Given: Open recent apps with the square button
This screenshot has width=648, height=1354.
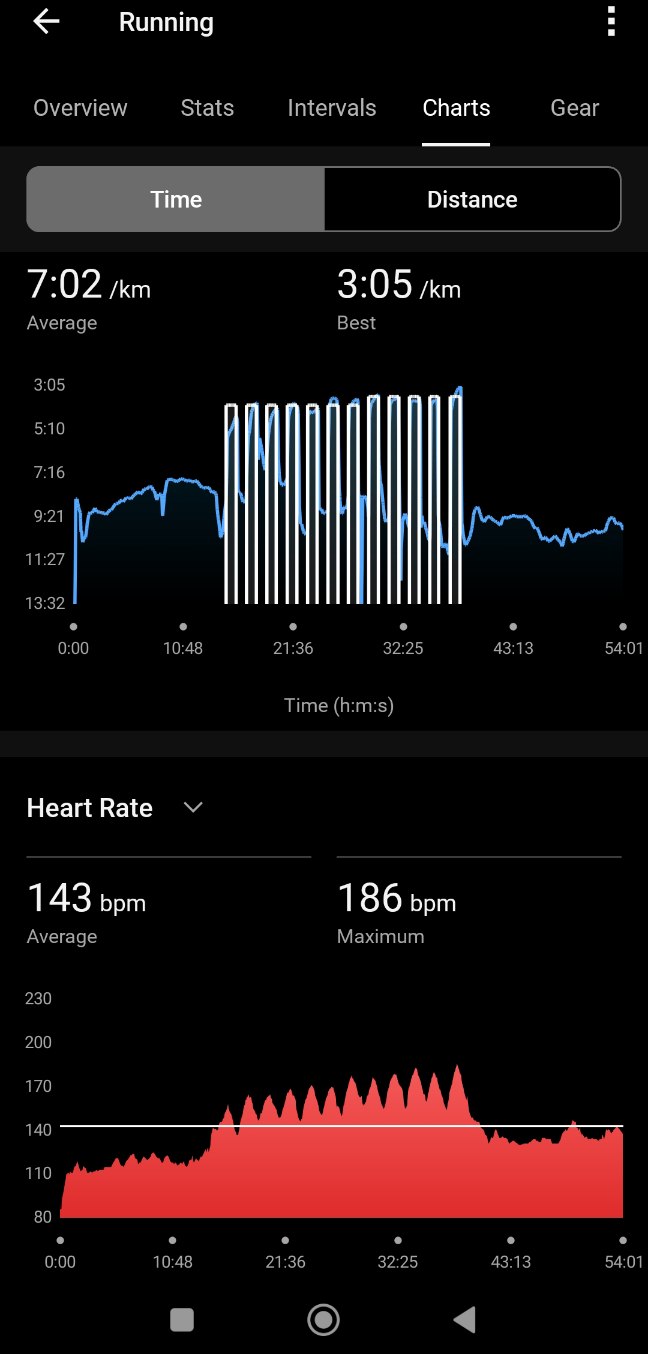Looking at the screenshot, I should tap(182, 1320).
